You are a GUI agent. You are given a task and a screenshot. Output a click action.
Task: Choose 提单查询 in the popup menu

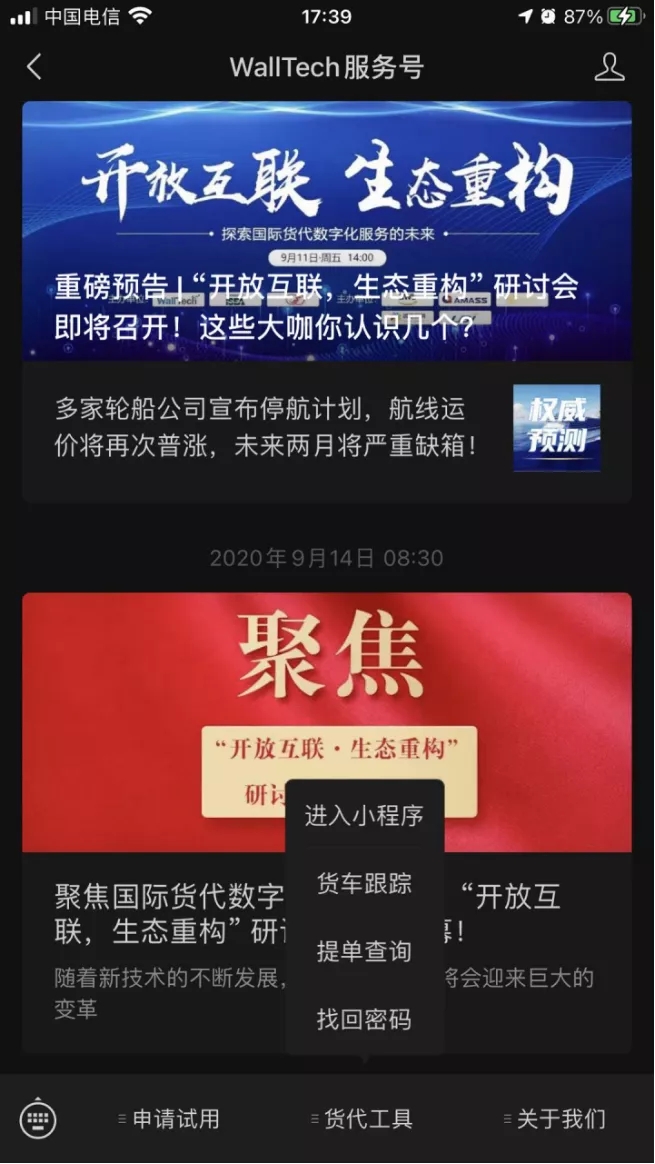[x=364, y=952]
